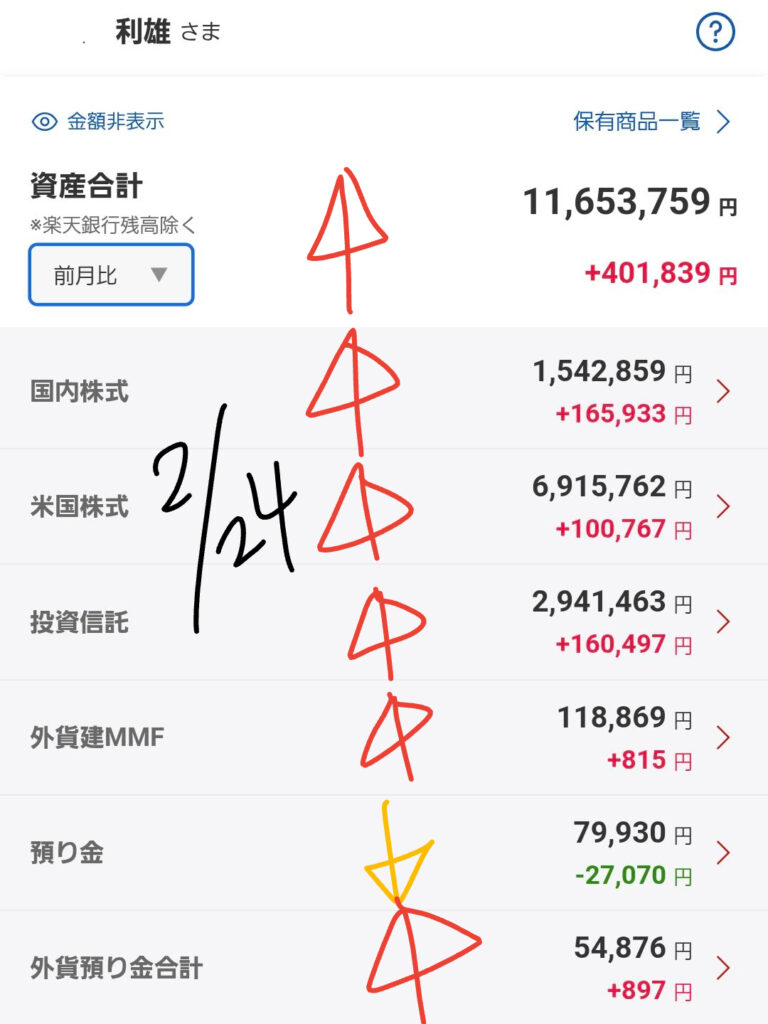The width and height of the screenshot is (768, 1024).
Task: Open the help question mark icon
Action: point(715,33)
